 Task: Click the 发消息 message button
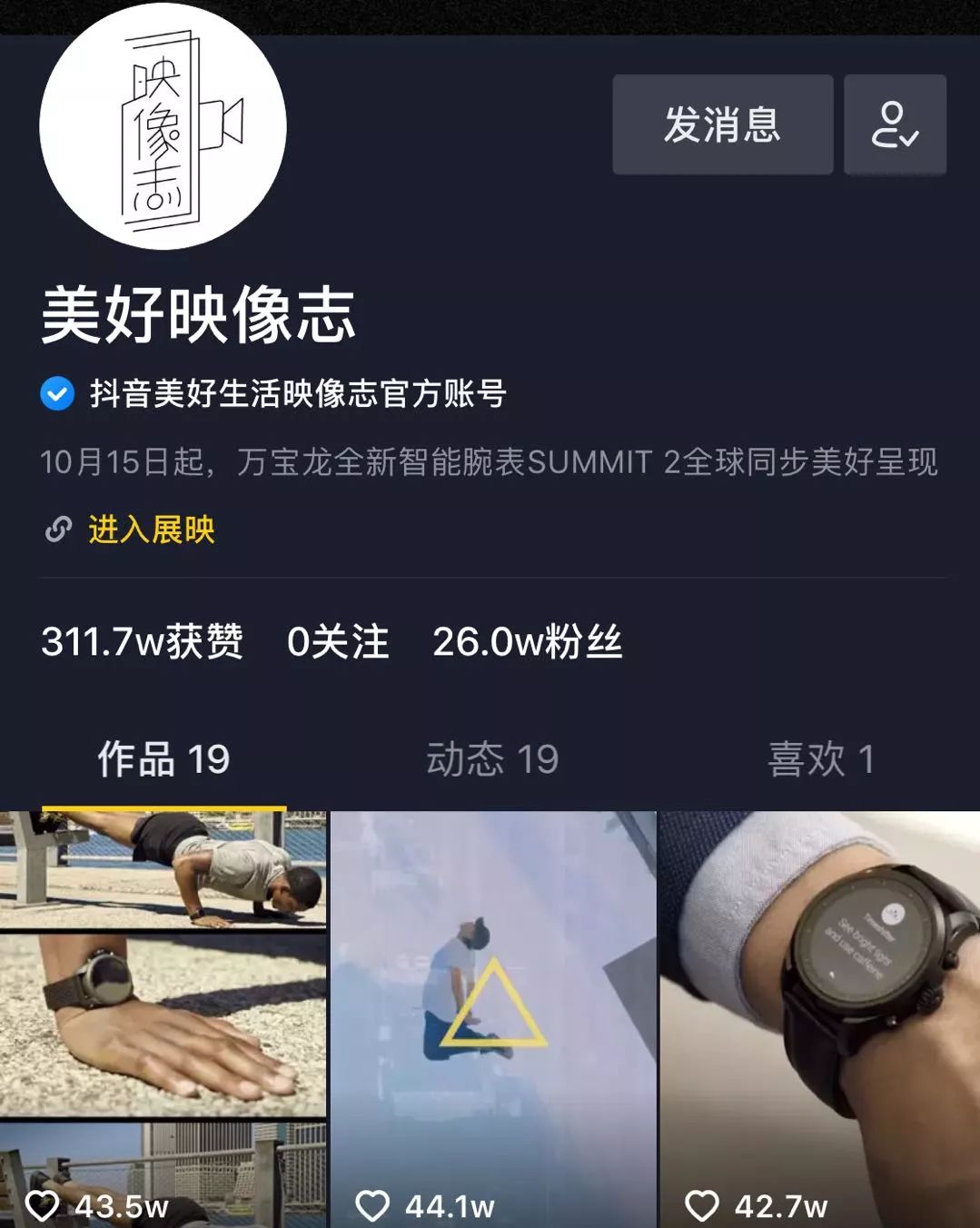pos(722,127)
